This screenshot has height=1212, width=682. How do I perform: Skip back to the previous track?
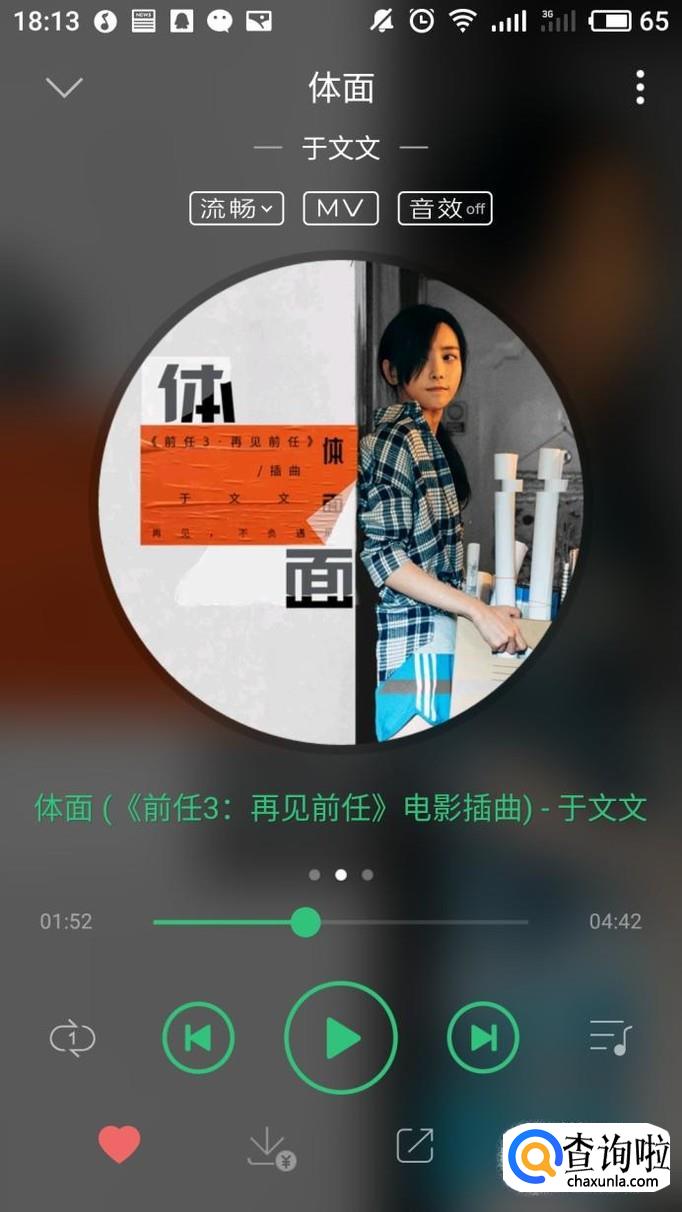tap(198, 1039)
